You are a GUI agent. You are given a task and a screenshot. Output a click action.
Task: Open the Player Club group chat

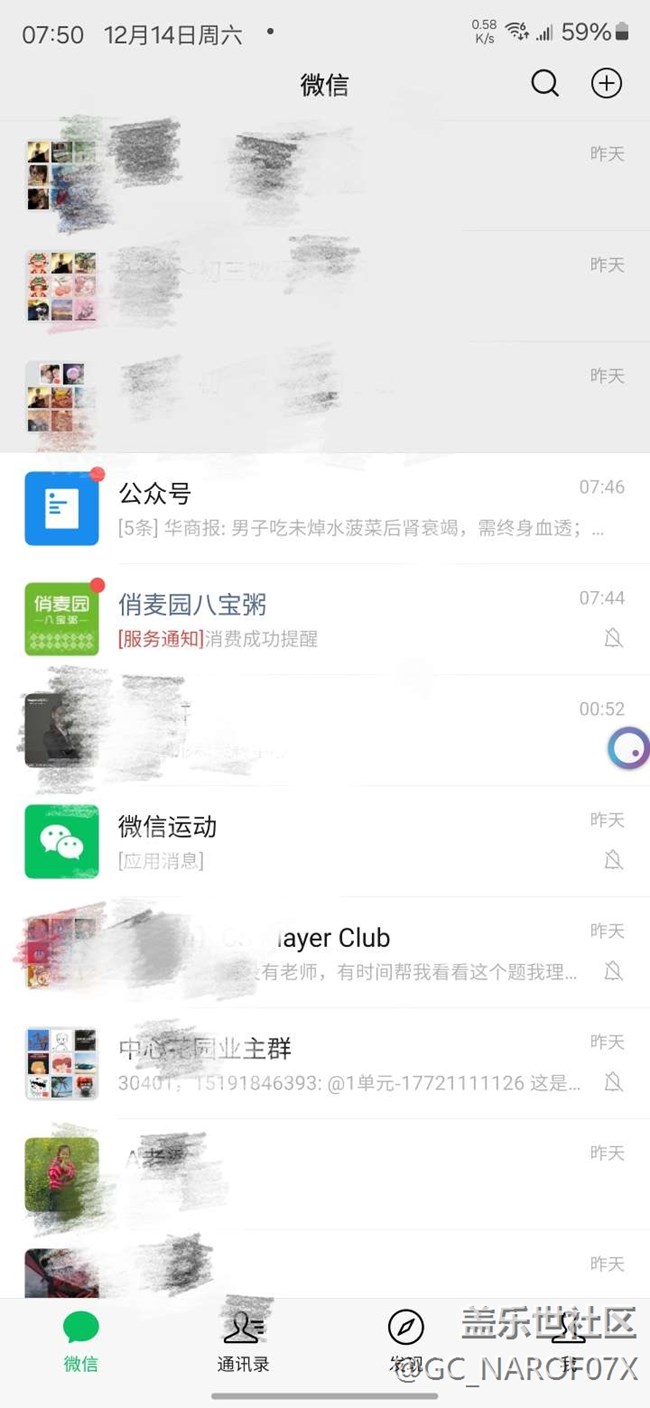pos(325,953)
